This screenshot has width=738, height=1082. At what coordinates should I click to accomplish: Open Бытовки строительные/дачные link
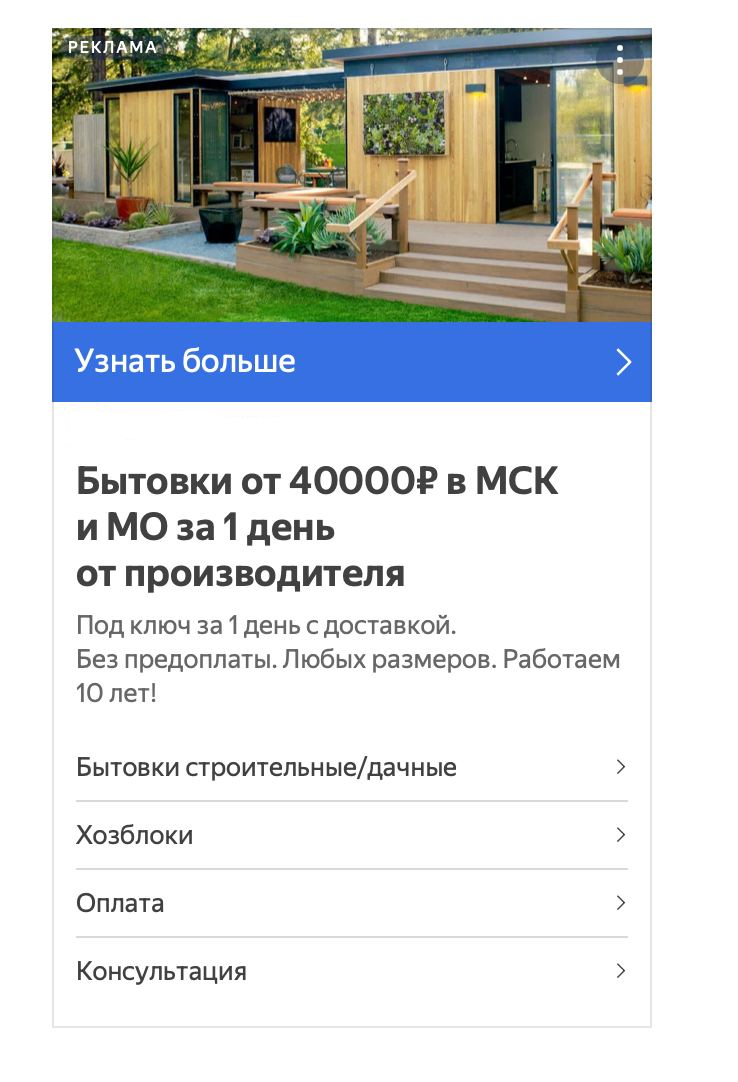tap(352, 767)
